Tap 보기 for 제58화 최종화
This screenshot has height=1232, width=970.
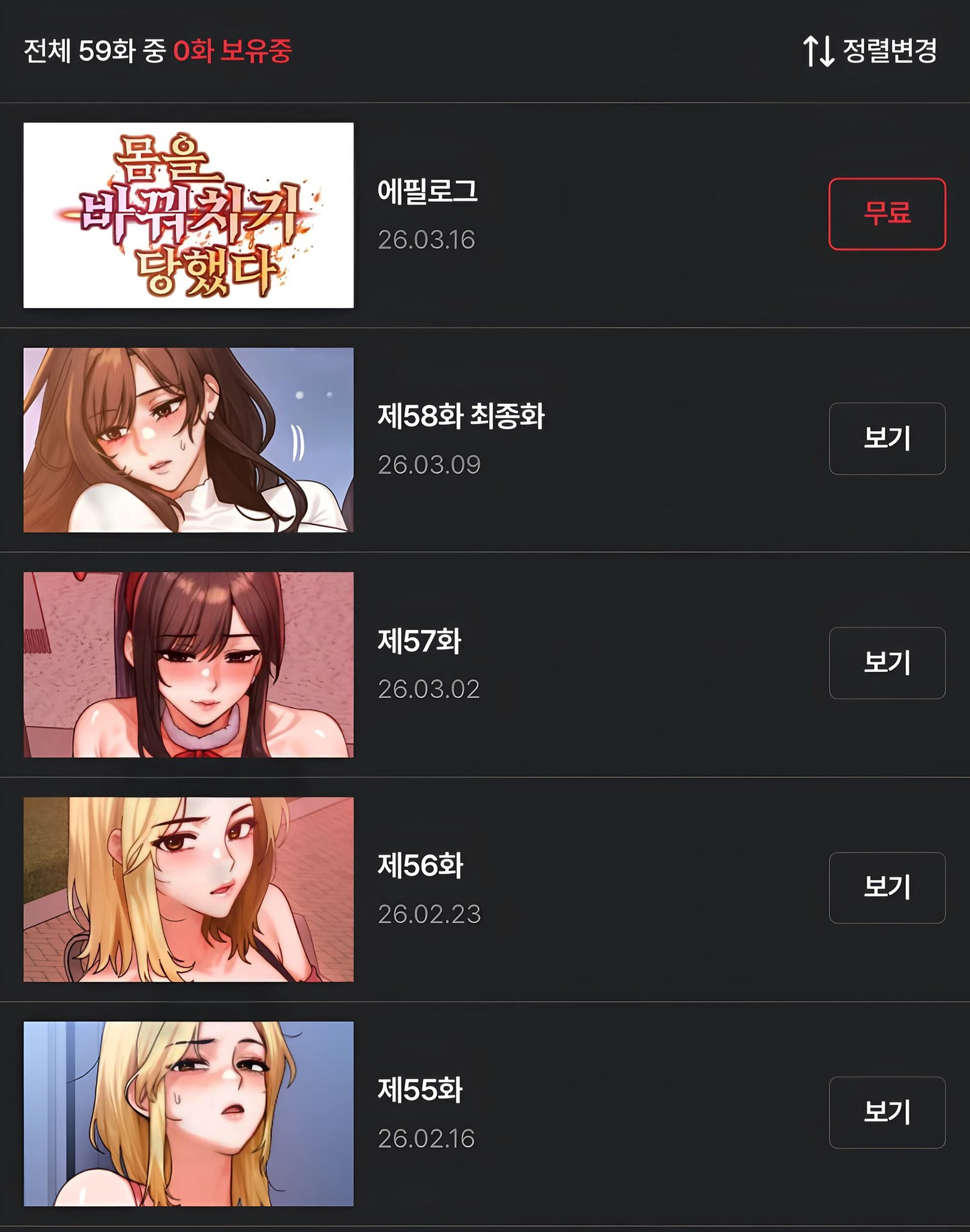click(x=886, y=438)
